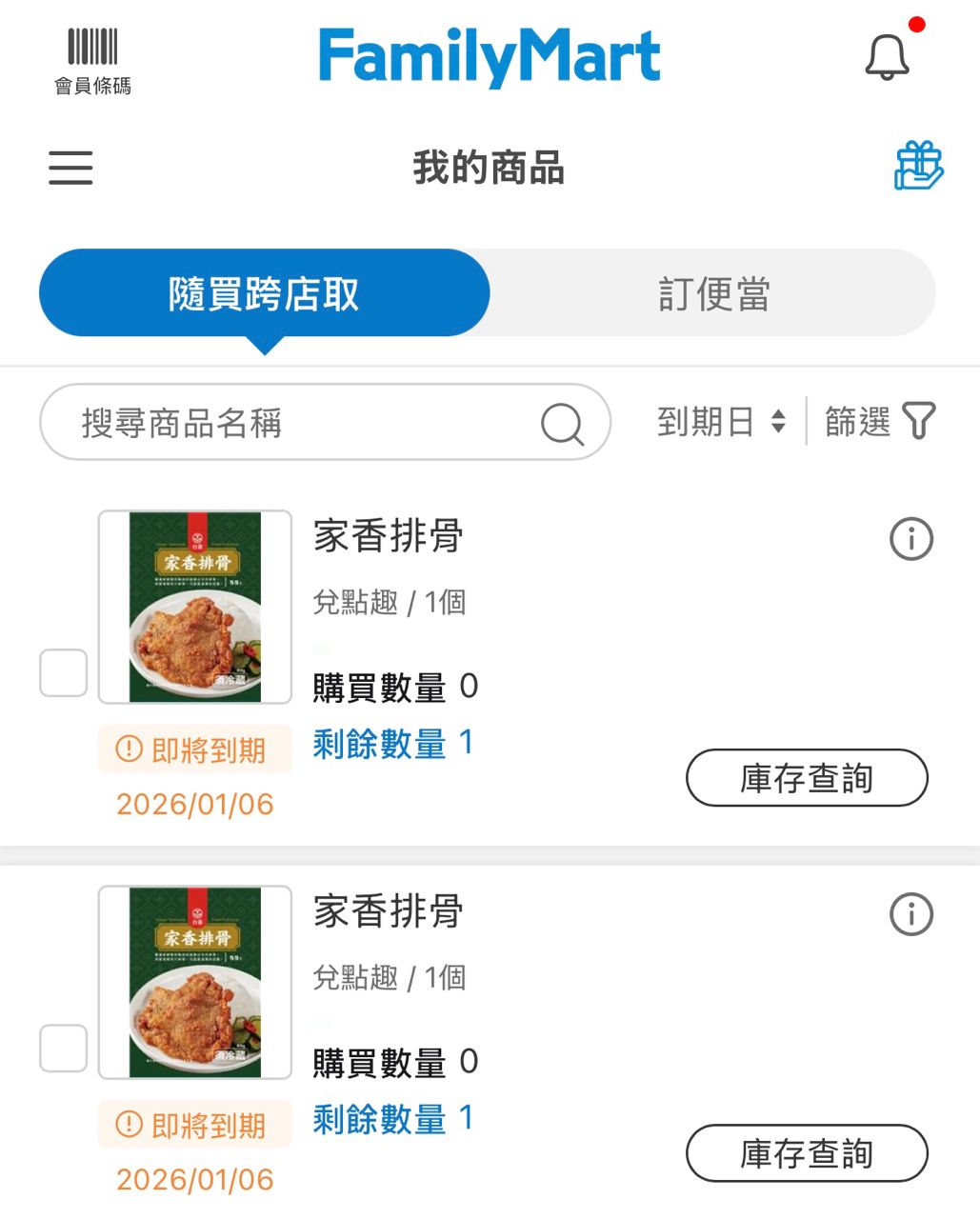This screenshot has height=1219, width=980.
Task: View info for the first 家香排骨
Action: [x=910, y=540]
